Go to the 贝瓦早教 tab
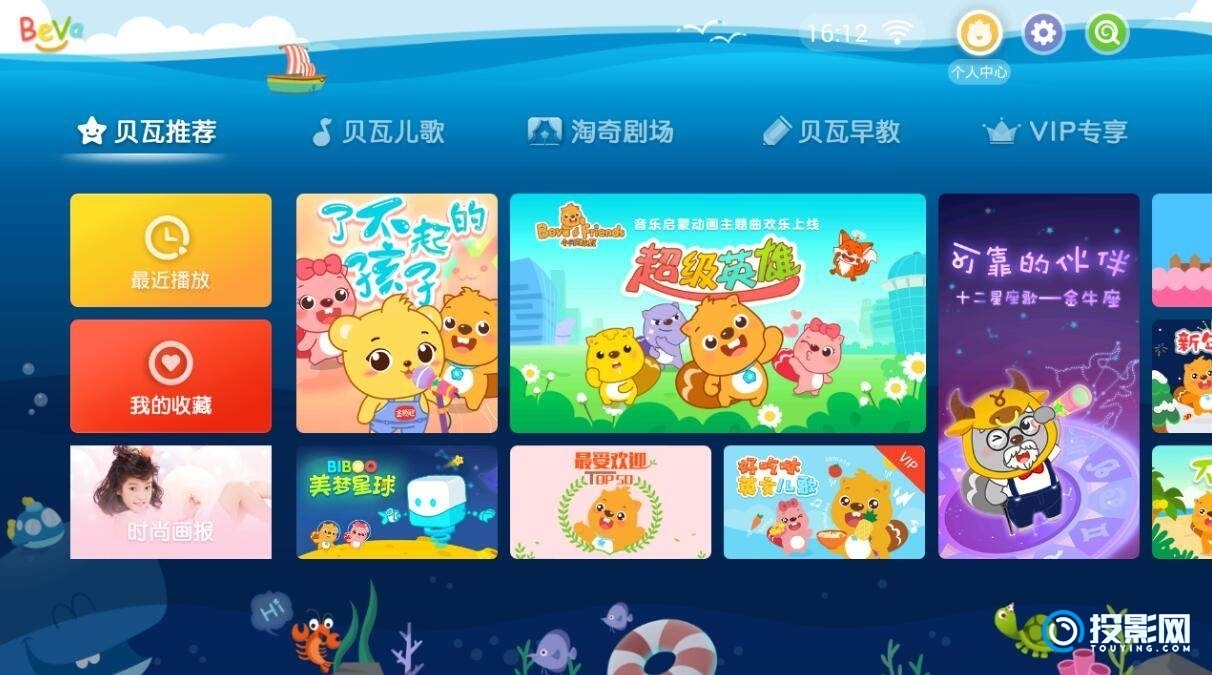This screenshot has width=1212, height=675. 831,132
